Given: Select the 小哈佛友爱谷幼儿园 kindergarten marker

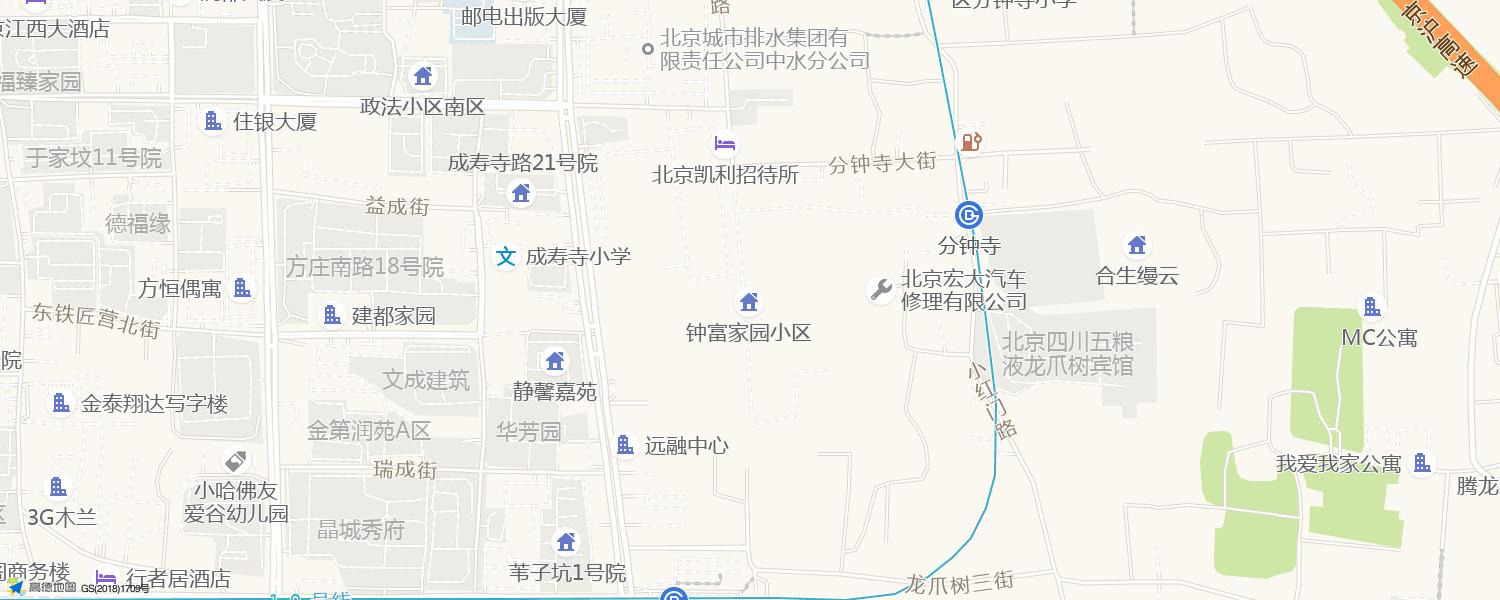Looking at the screenshot, I should pyautogui.click(x=236, y=461).
